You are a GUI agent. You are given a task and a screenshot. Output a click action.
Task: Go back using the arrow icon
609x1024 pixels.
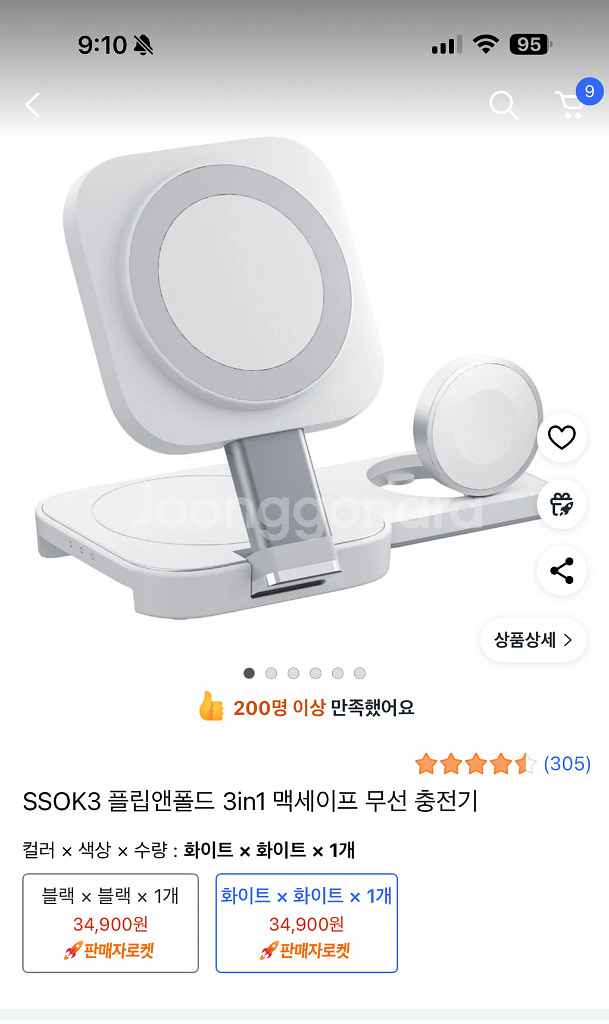(33, 105)
